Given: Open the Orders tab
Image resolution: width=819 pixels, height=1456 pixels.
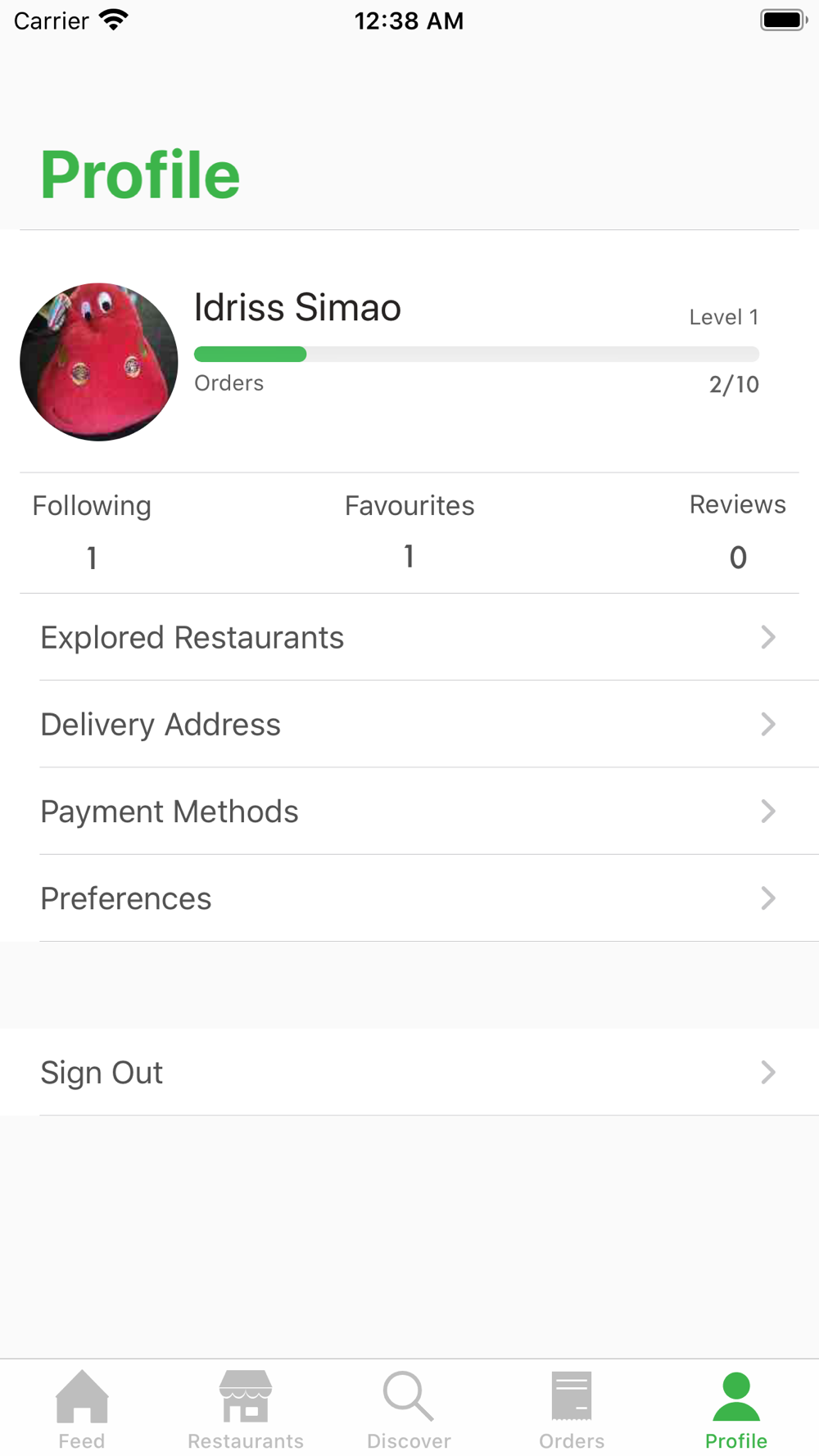Looking at the screenshot, I should point(572,1409).
